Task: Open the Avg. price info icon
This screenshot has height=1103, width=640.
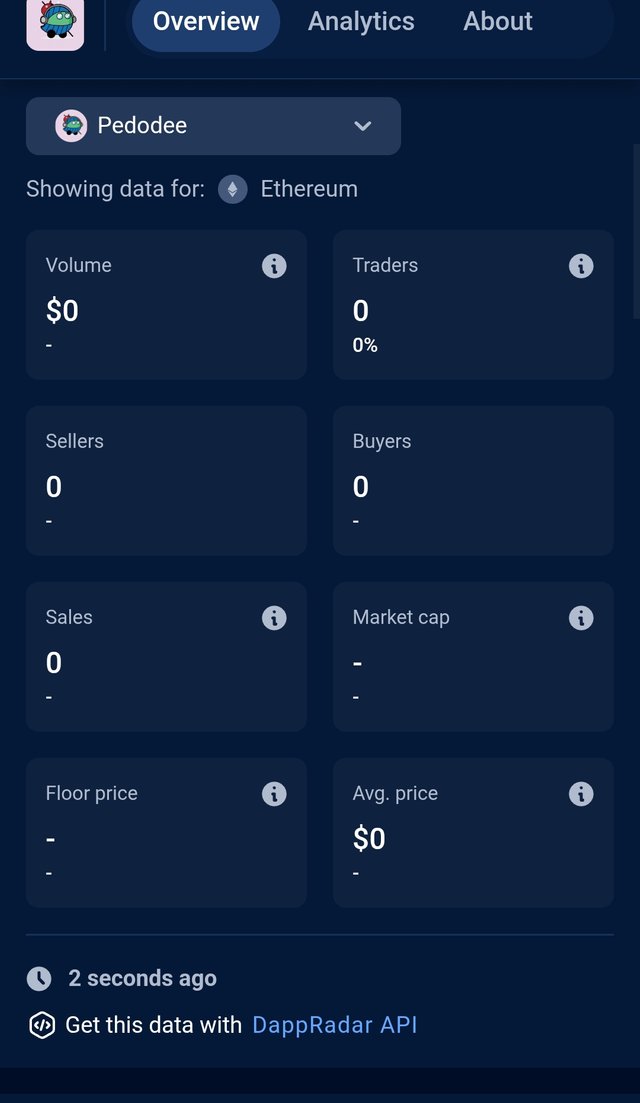Action: 581,793
